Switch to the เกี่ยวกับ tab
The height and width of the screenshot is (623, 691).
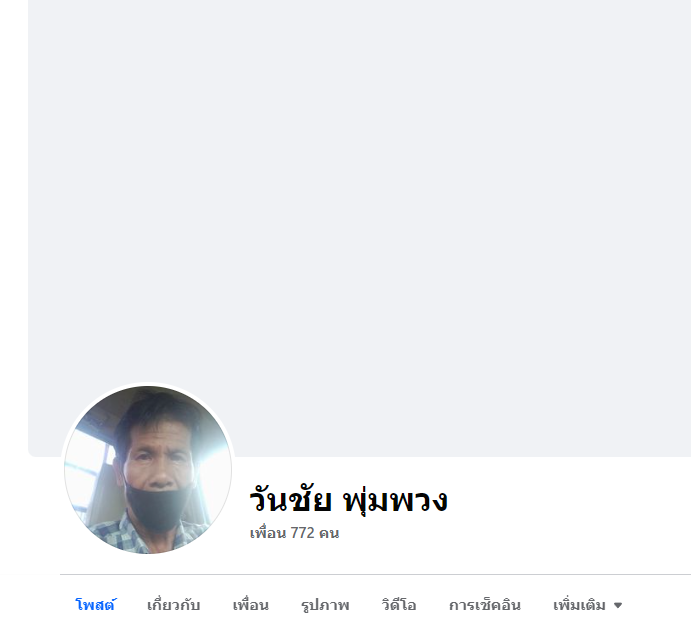pyautogui.click(x=173, y=605)
